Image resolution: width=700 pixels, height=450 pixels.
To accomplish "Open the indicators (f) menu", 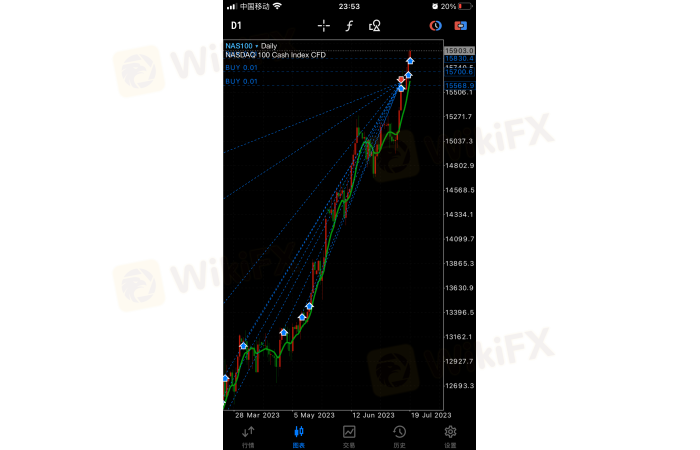I will point(349,26).
